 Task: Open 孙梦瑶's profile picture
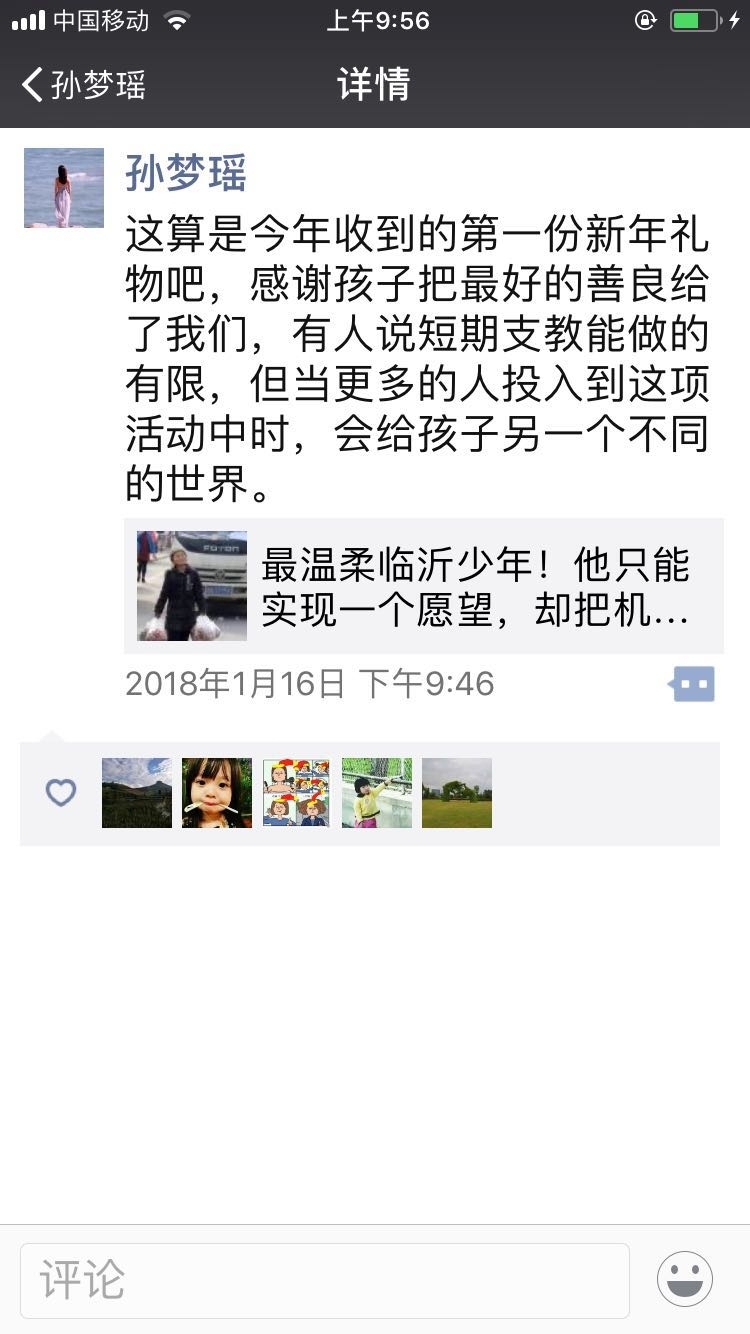[64, 188]
